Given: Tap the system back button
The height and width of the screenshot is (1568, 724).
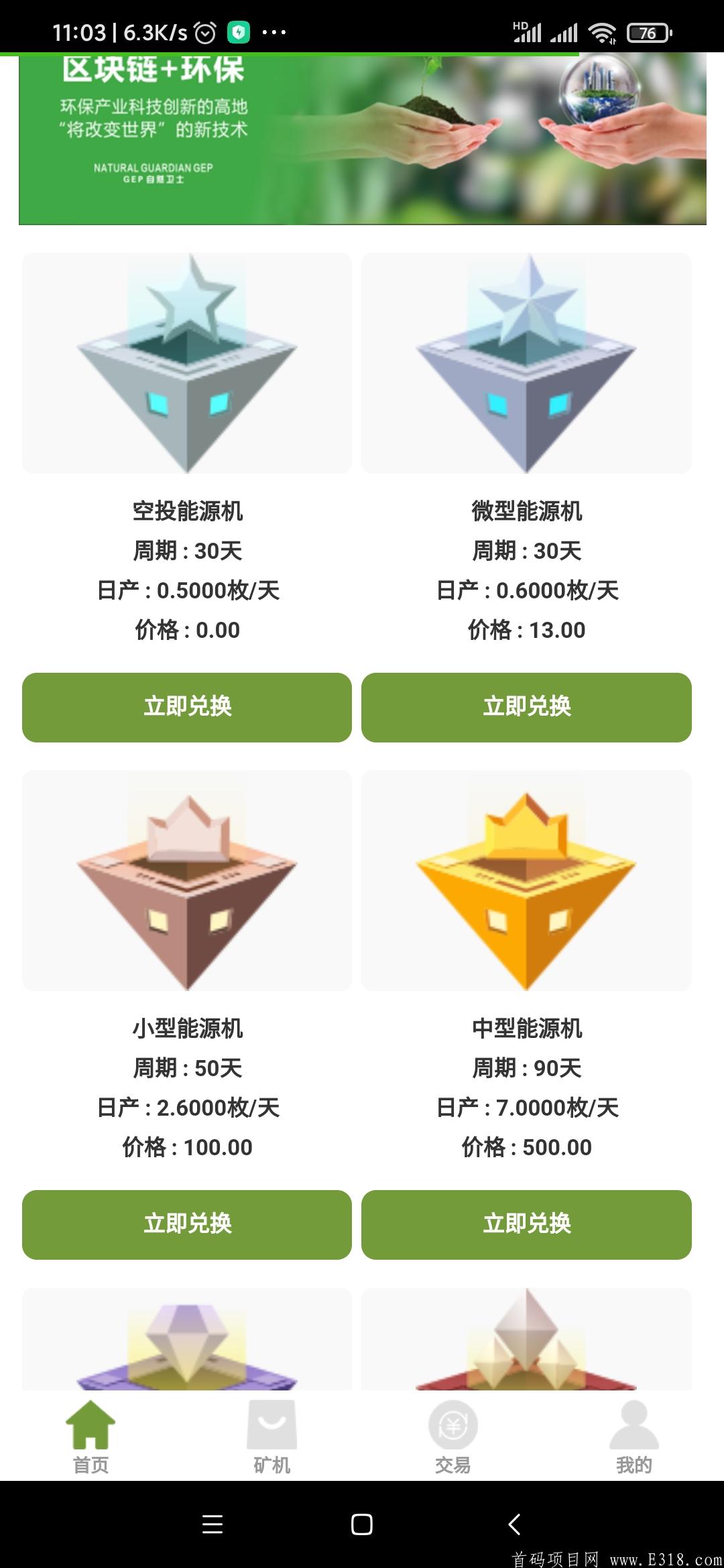Looking at the screenshot, I should (x=514, y=1524).
